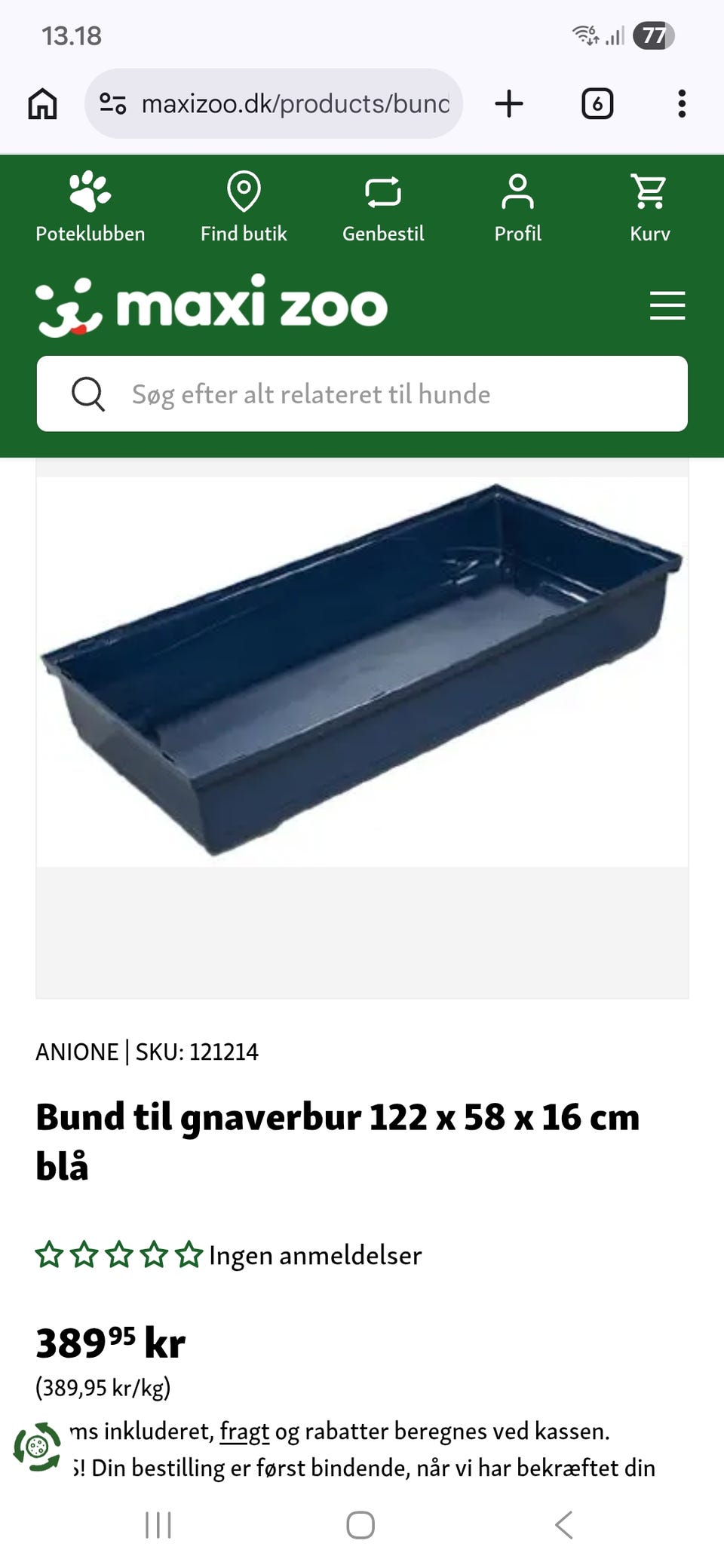Tap the search field to enter a query
The image size is (724, 1568).
click(362, 394)
